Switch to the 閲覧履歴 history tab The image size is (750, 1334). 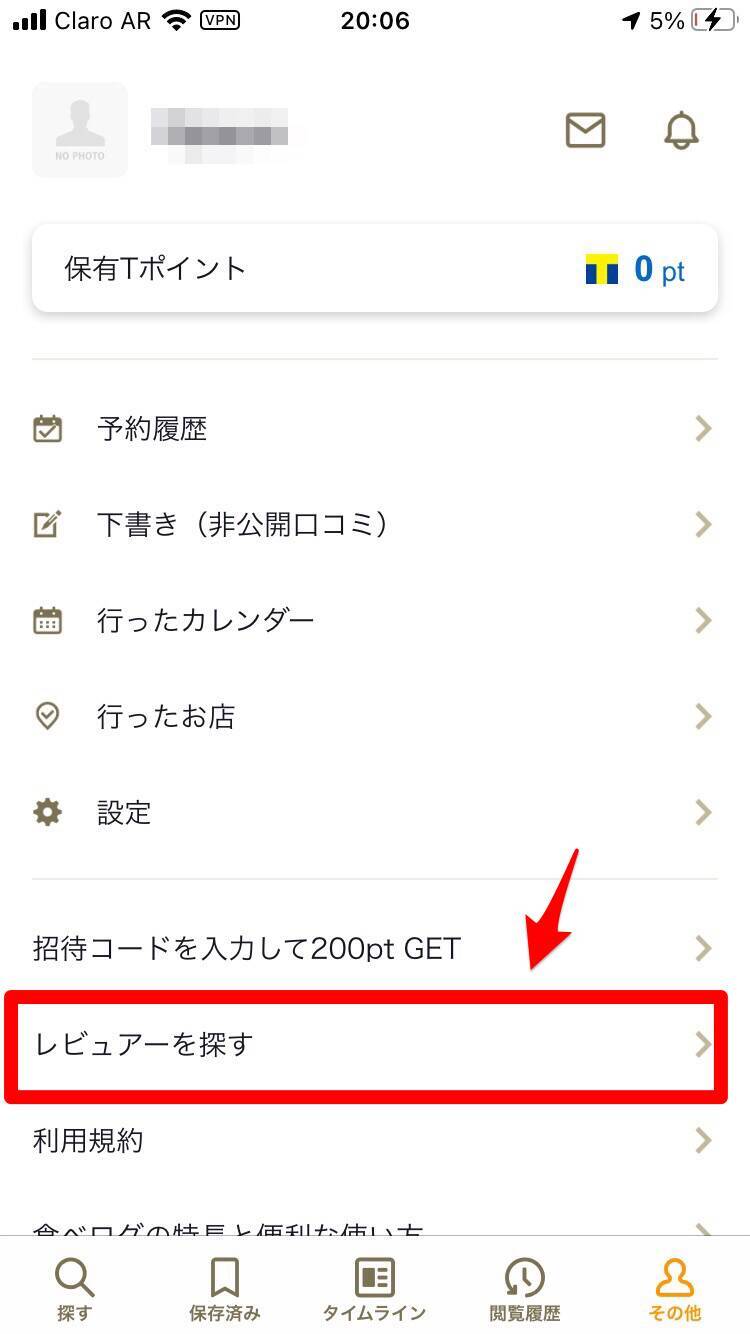click(525, 1288)
